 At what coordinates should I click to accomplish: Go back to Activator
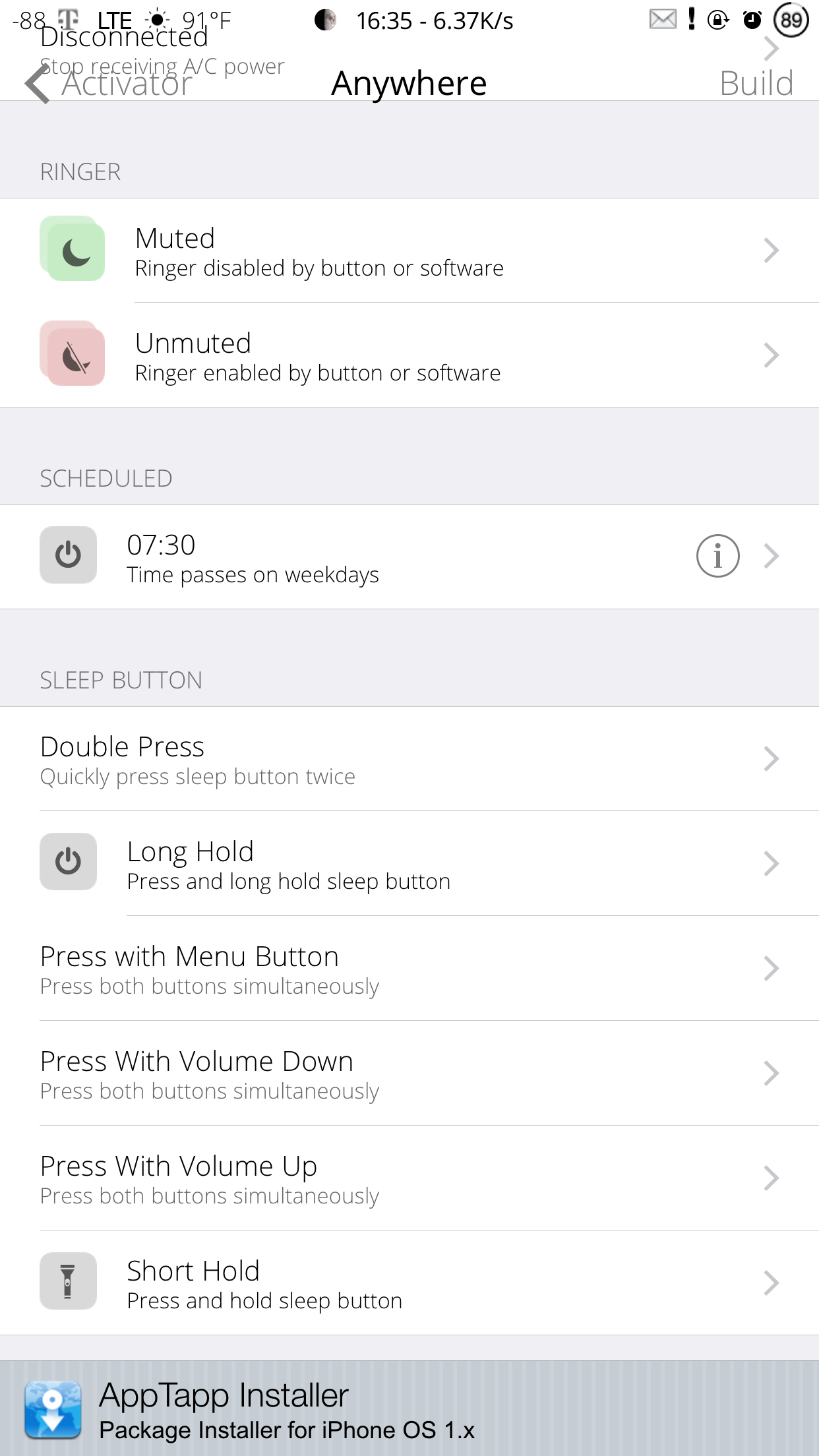(109, 84)
